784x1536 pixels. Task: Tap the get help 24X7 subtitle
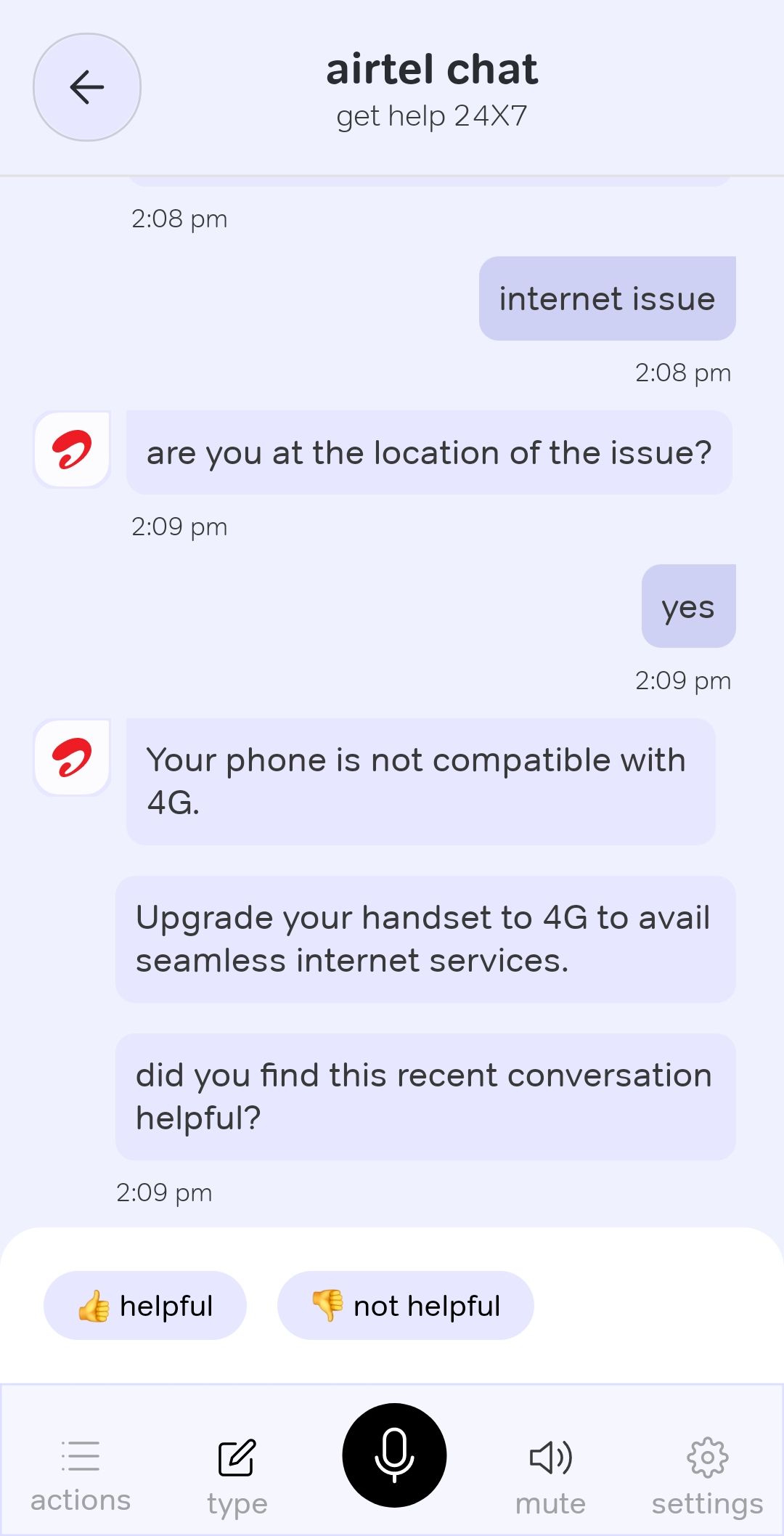433,115
